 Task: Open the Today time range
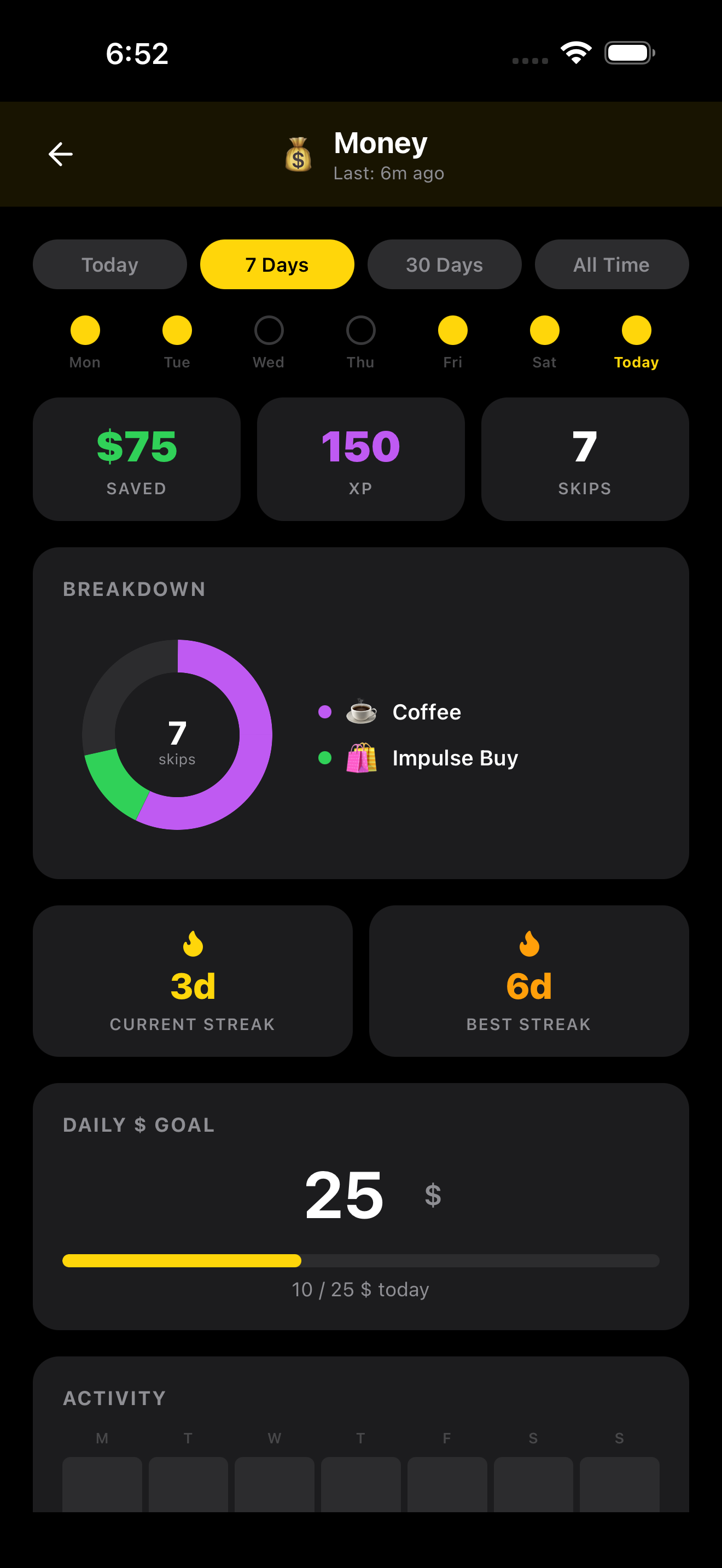(109, 264)
